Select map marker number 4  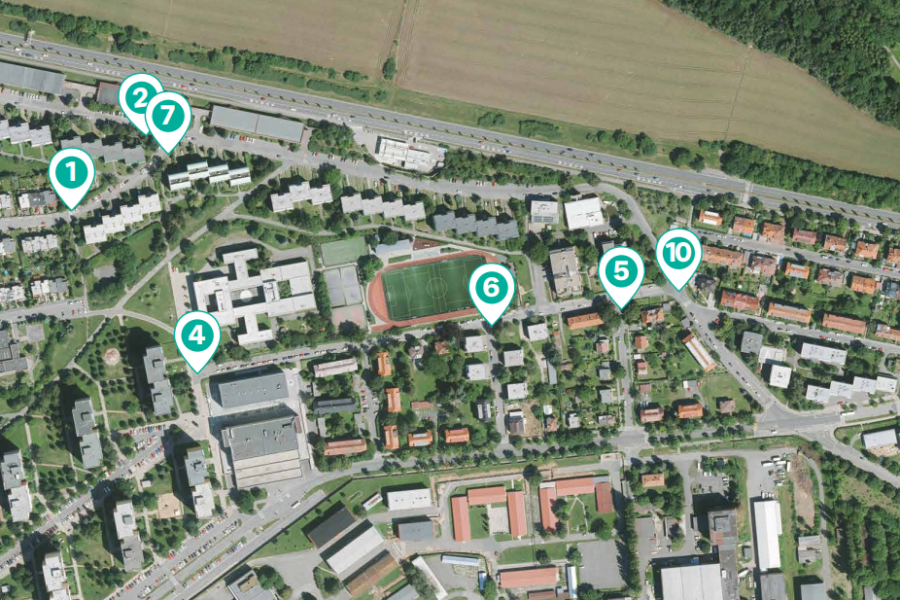(197, 336)
